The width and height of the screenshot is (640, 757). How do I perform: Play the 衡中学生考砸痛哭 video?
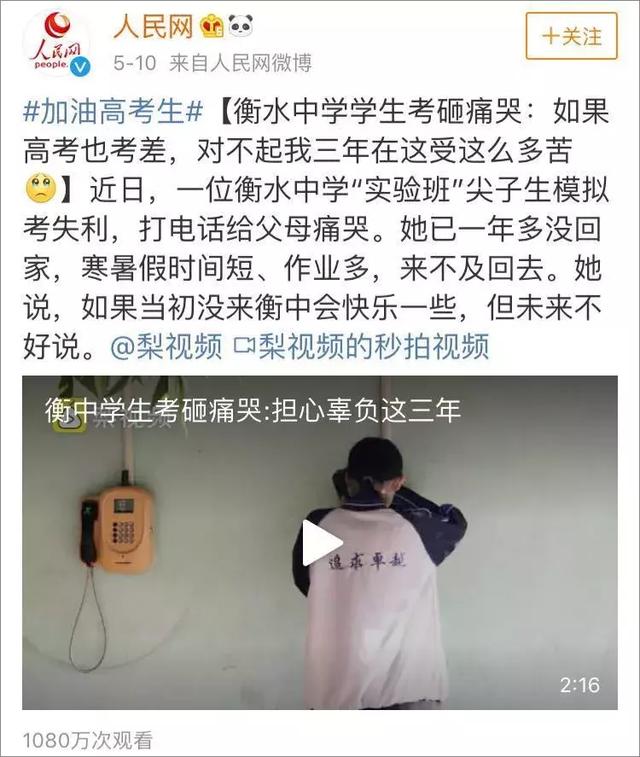[x=321, y=543]
